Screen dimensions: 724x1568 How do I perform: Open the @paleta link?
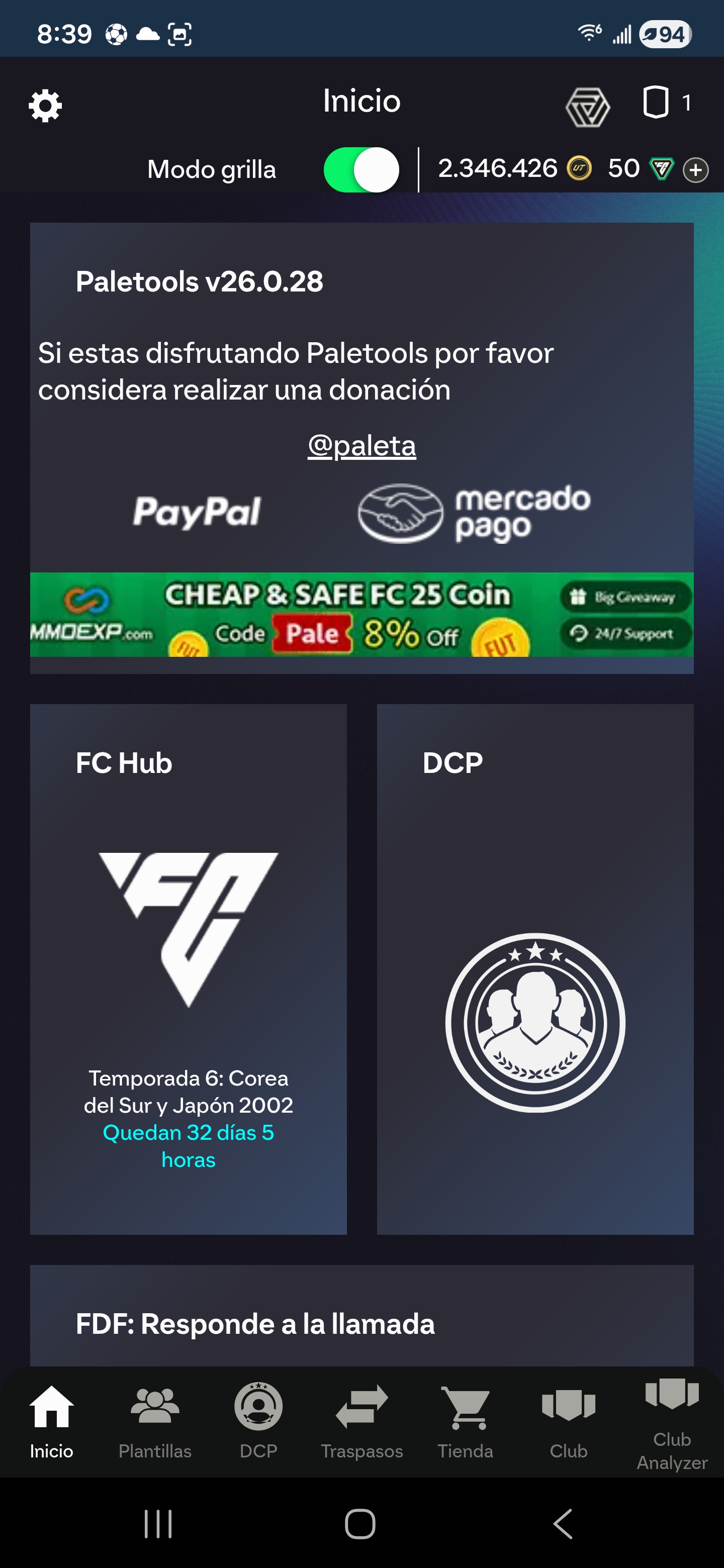click(x=361, y=446)
